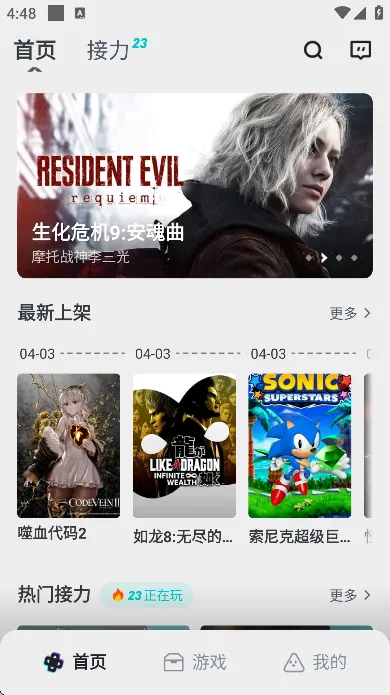390x695 pixels.
Task: Open the 索尼克超级巨星 game card
Action: (300, 459)
